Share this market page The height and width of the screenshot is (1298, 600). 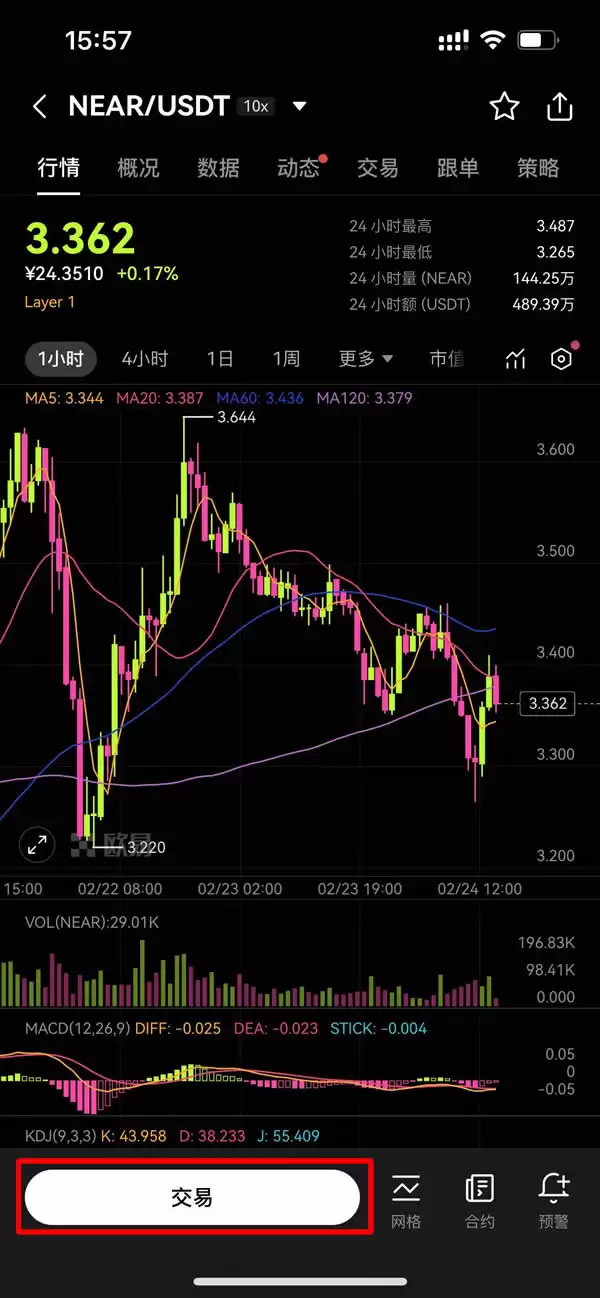559,107
